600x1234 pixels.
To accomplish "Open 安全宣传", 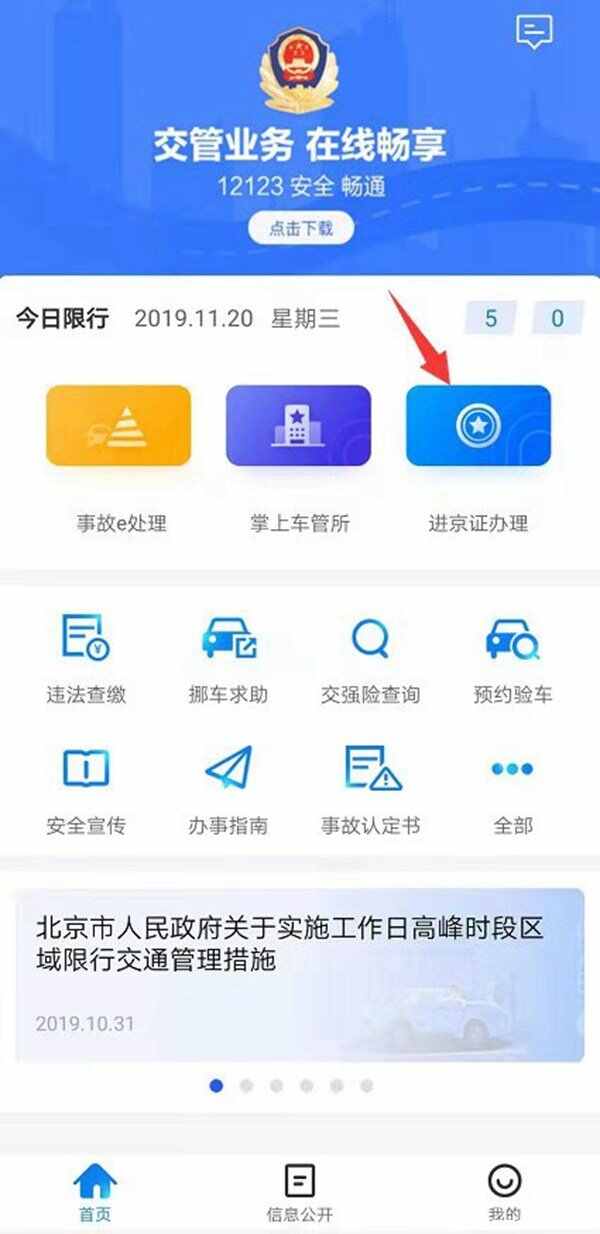I will [86, 790].
